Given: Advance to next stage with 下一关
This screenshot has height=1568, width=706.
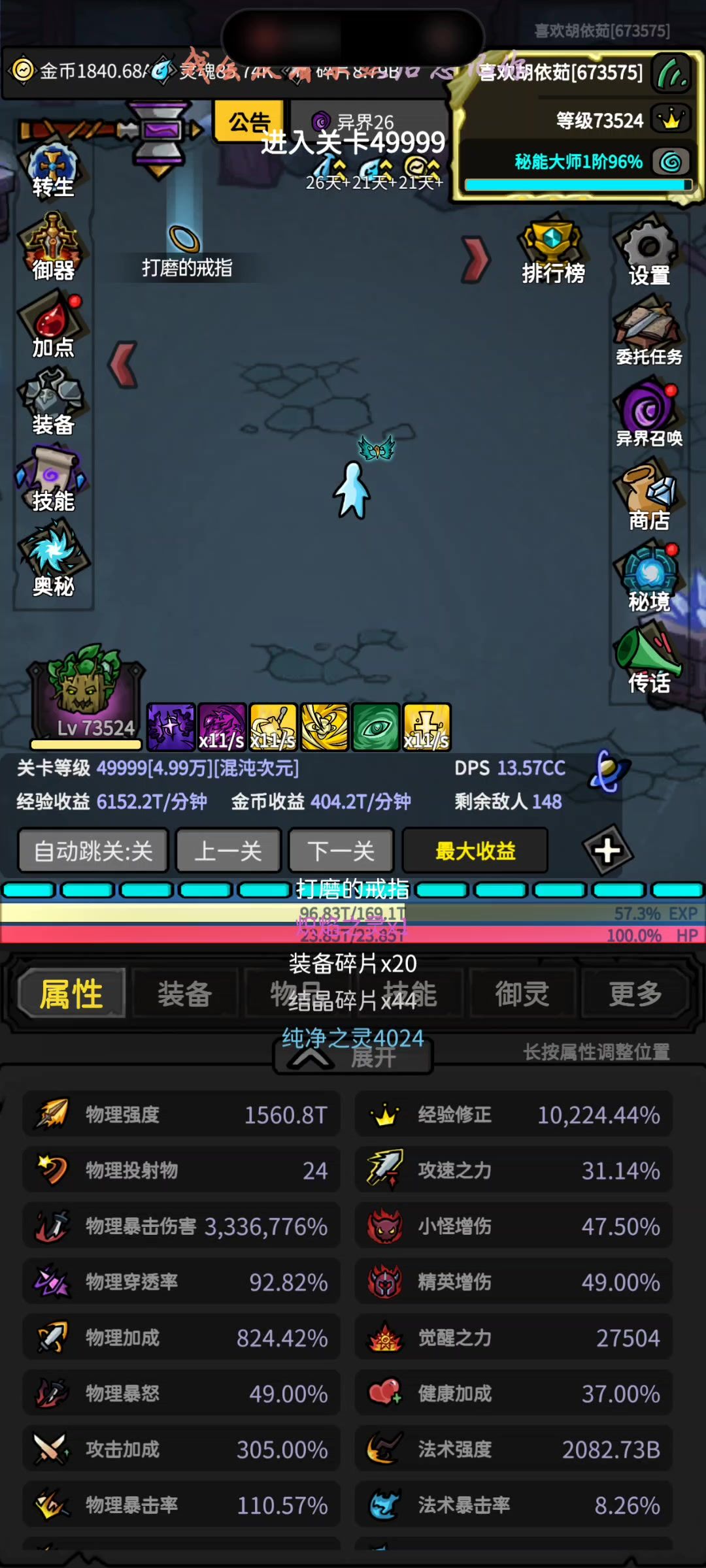Looking at the screenshot, I should tap(341, 851).
